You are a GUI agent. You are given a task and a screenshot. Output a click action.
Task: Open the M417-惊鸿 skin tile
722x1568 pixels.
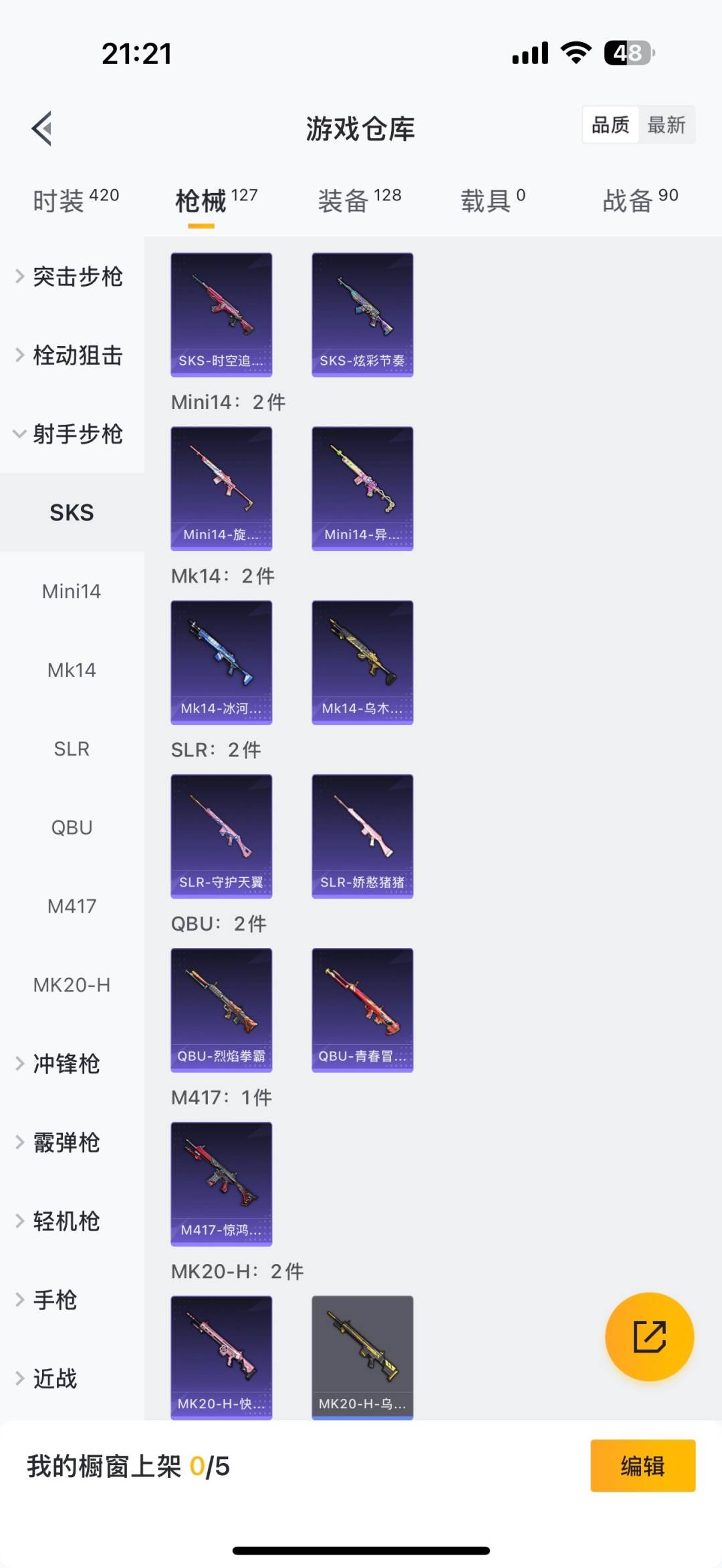coord(221,1183)
